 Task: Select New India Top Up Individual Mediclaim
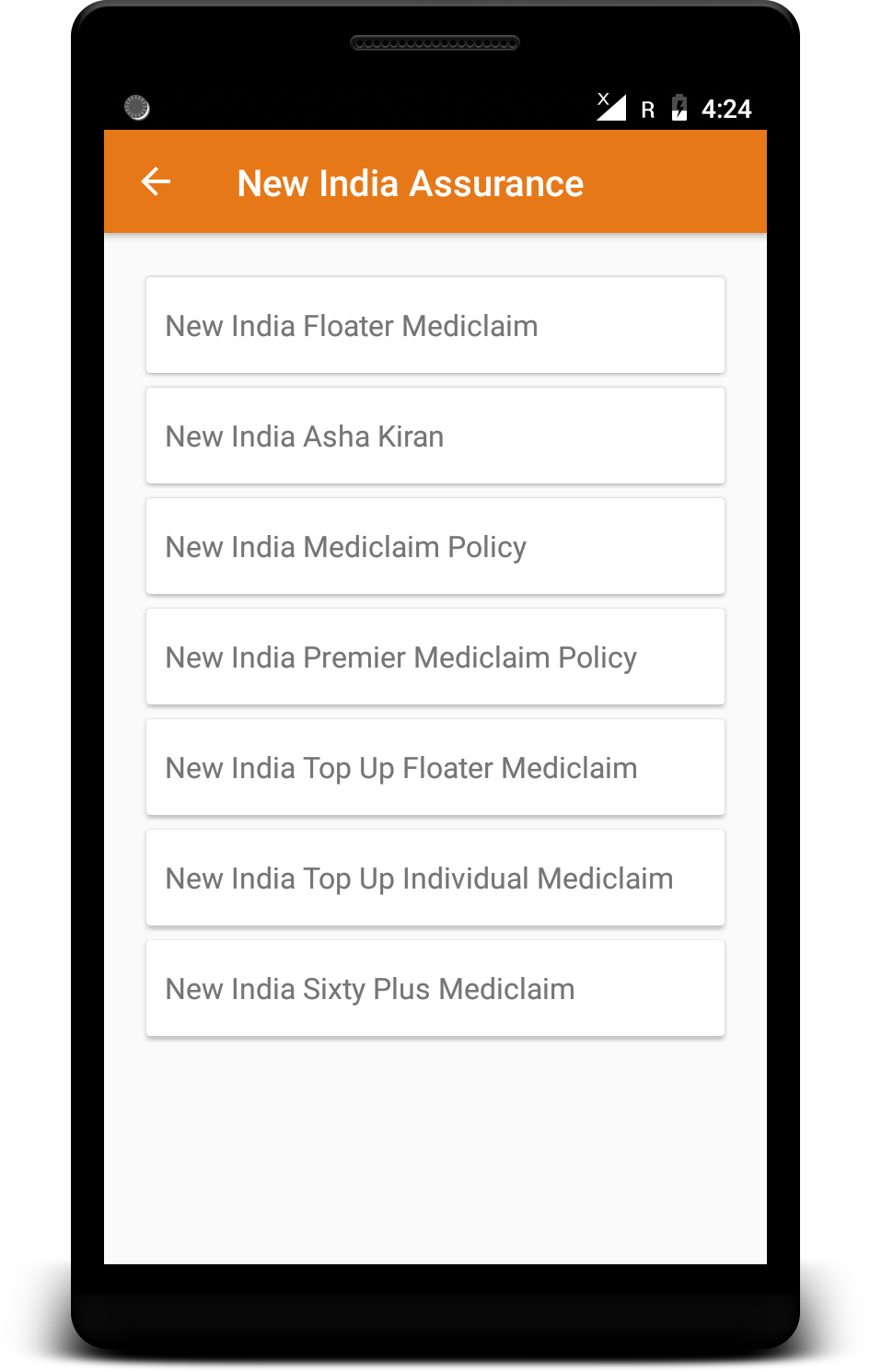coord(435,878)
